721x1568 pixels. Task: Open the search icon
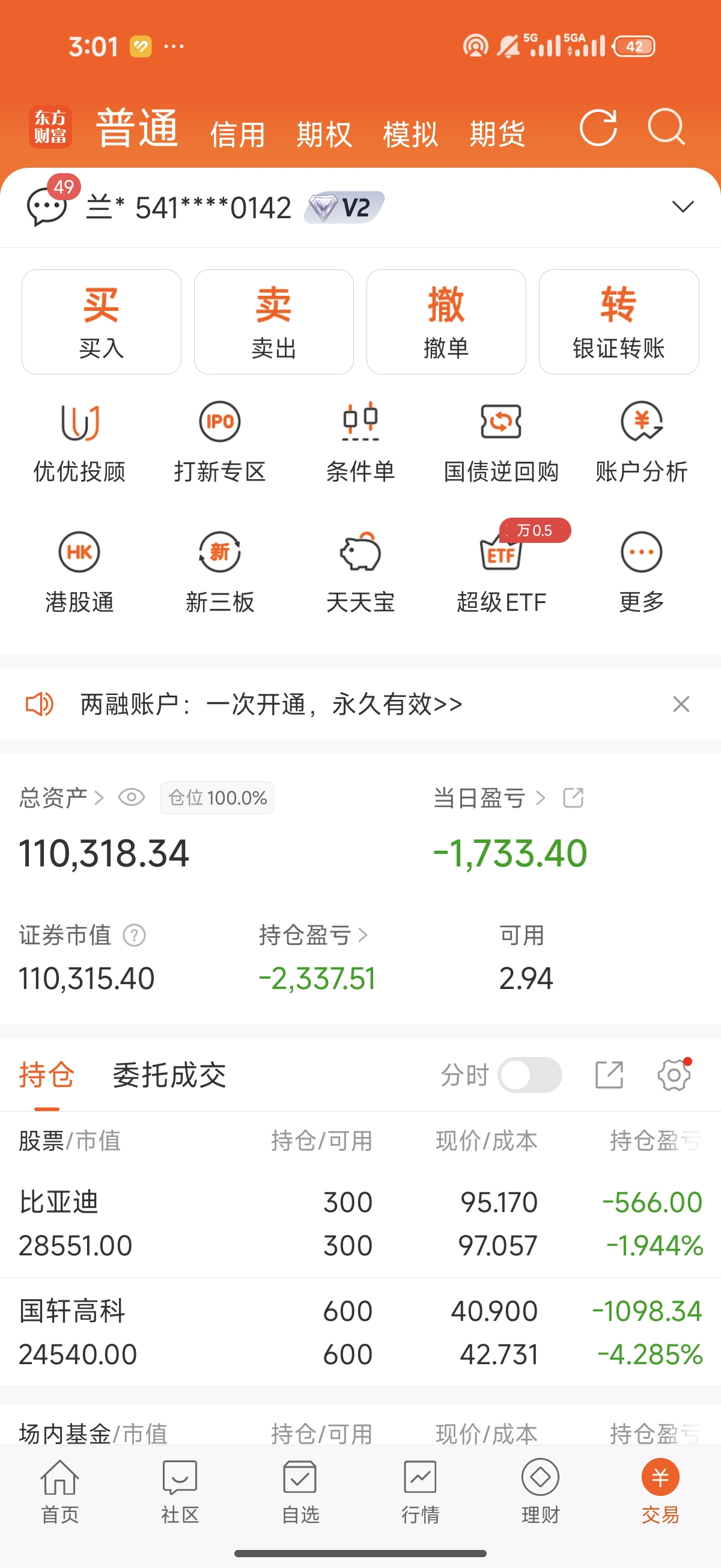click(x=666, y=128)
